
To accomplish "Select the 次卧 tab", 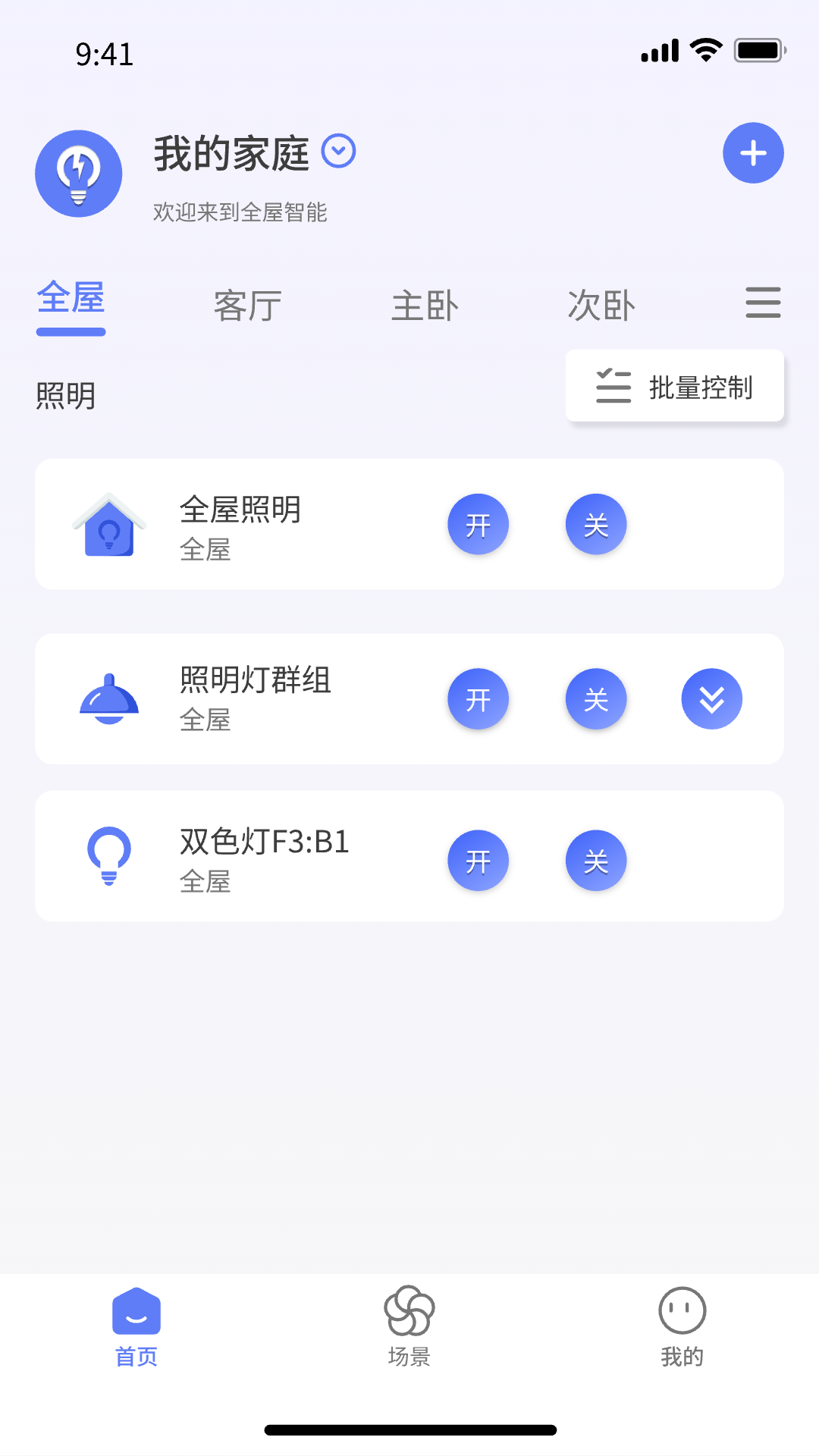I will click(x=600, y=303).
